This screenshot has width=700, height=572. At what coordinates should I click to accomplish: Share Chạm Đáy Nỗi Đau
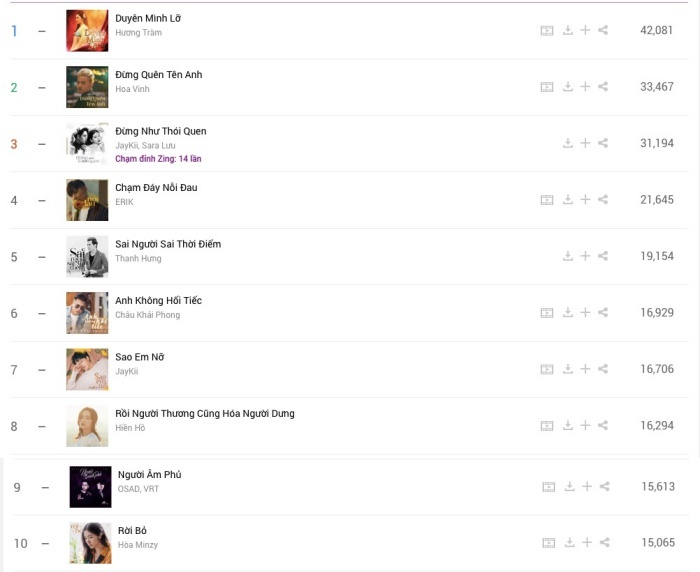coord(603,200)
